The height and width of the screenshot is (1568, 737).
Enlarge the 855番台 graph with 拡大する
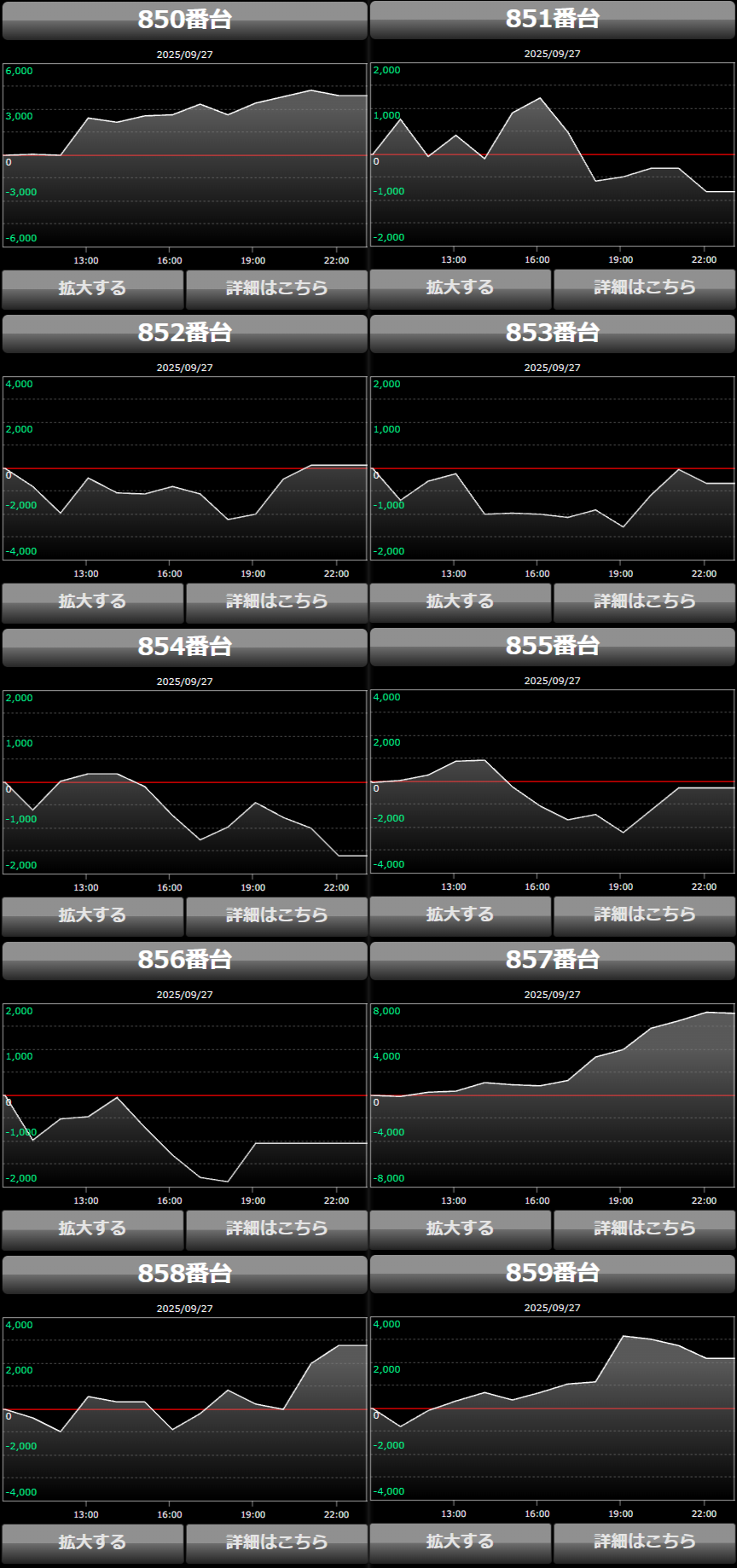pos(460,915)
